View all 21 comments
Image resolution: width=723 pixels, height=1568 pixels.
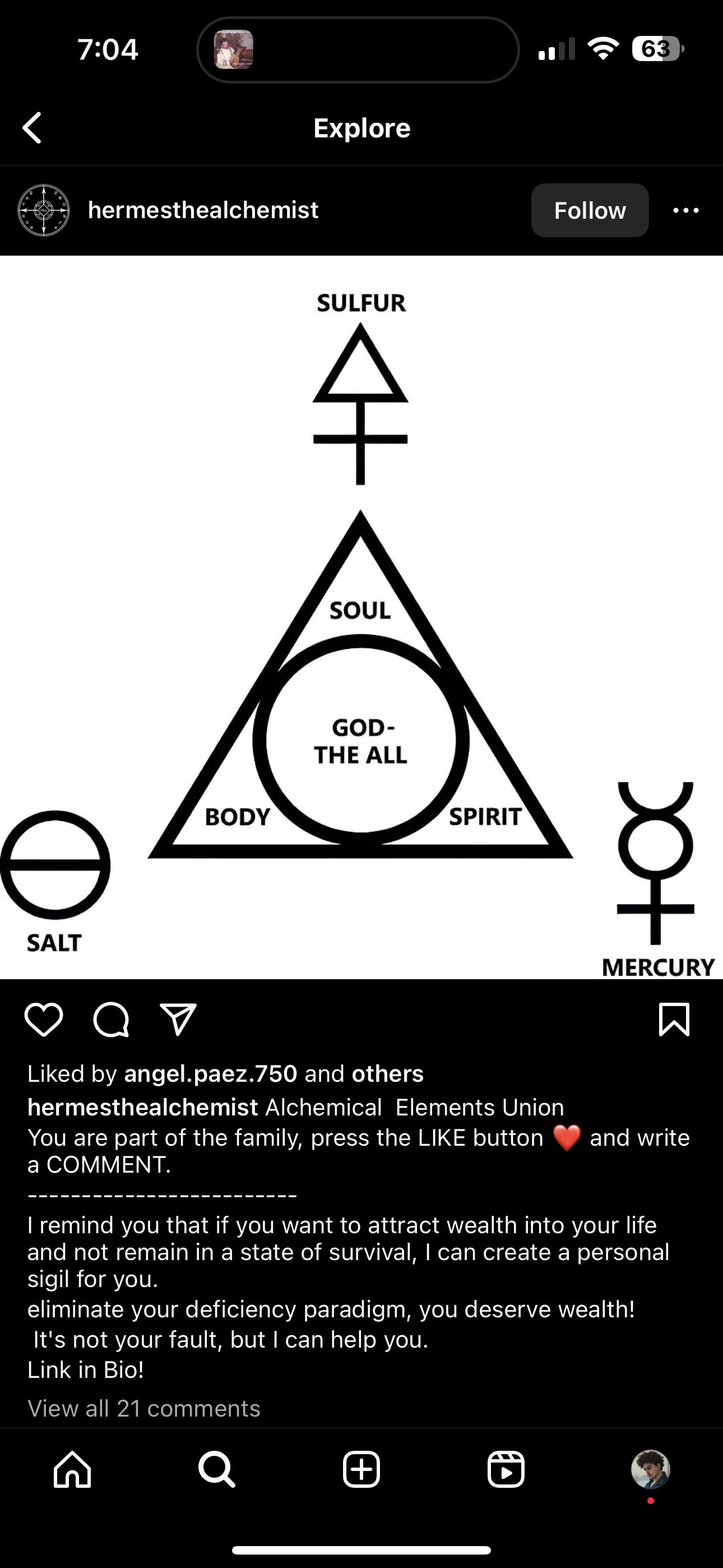pos(144,1408)
